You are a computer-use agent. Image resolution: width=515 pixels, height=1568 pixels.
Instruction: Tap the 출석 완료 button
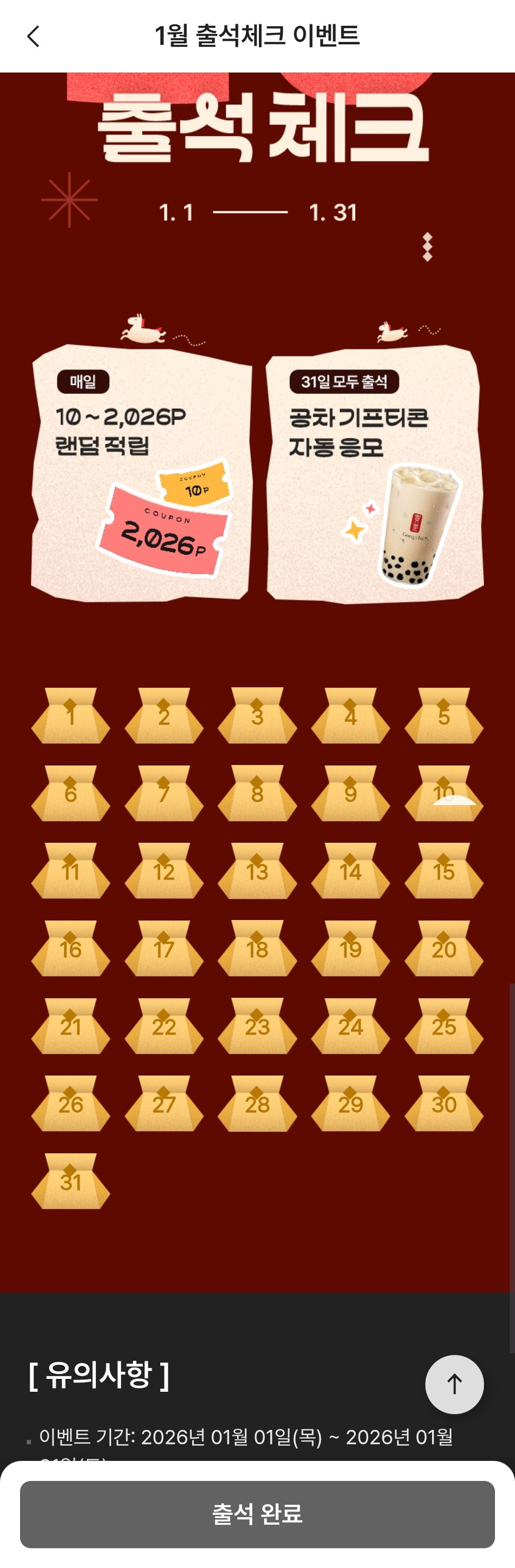[x=257, y=1514]
